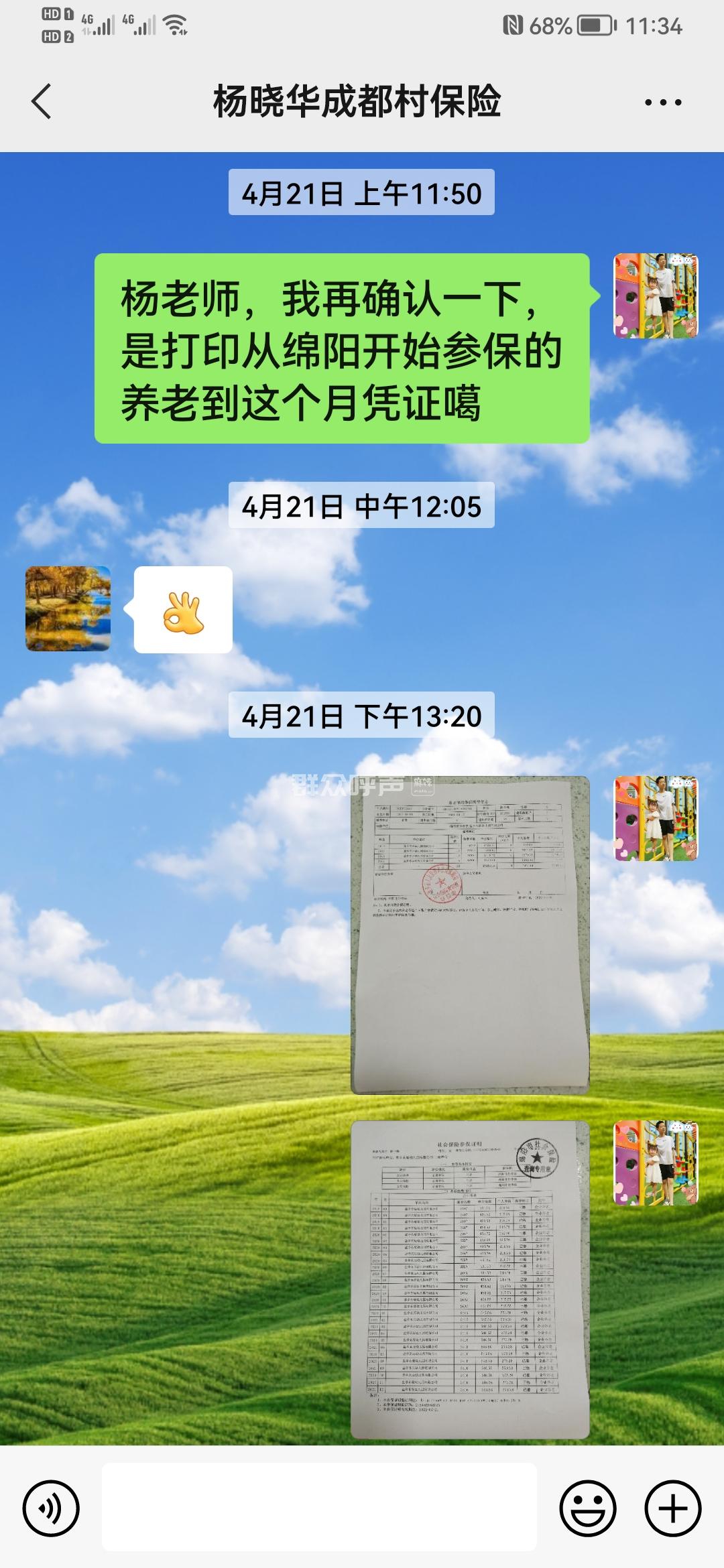Open the plus attachment menu

click(672, 1508)
